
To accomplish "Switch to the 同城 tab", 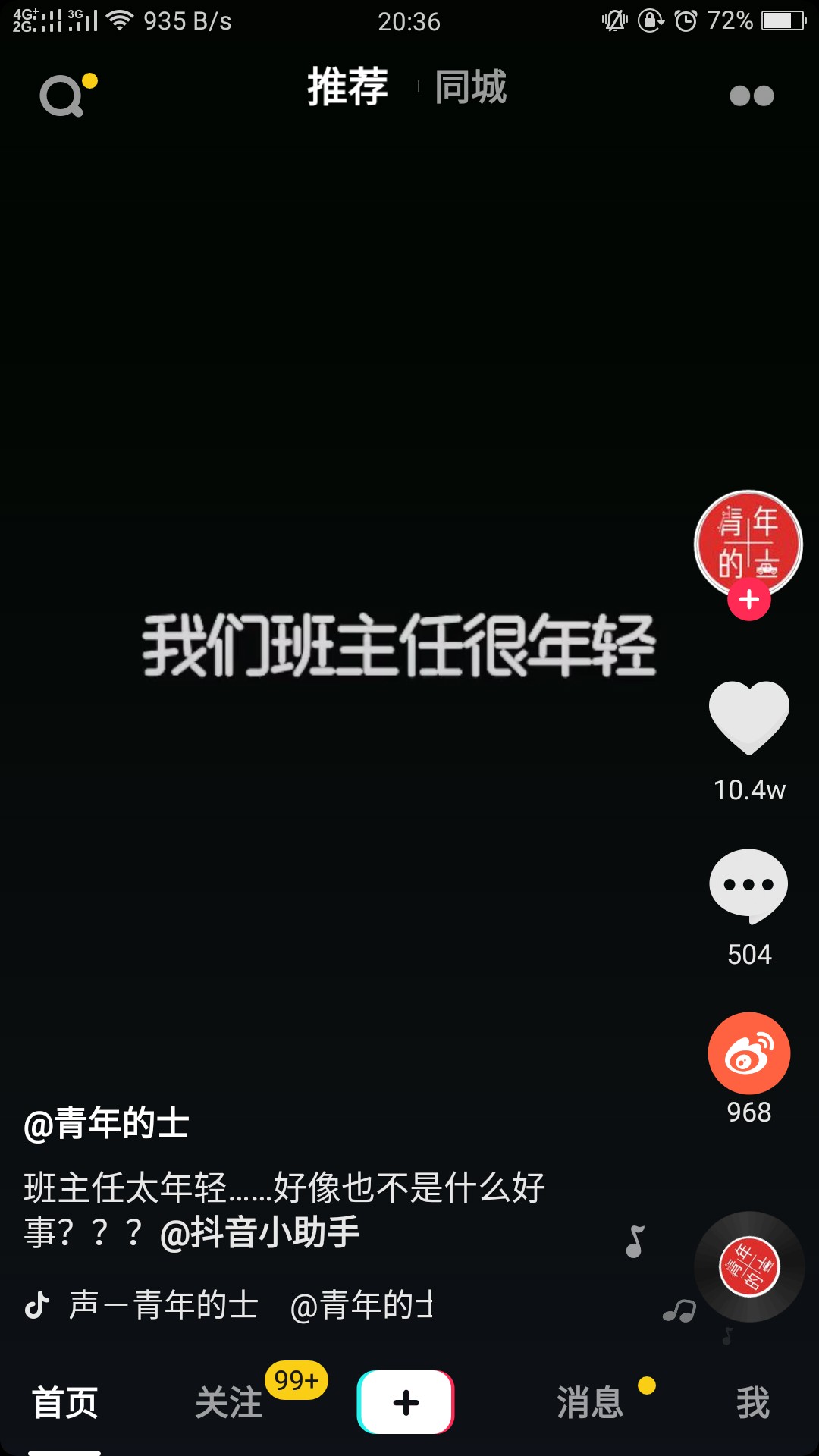I will tap(470, 87).
